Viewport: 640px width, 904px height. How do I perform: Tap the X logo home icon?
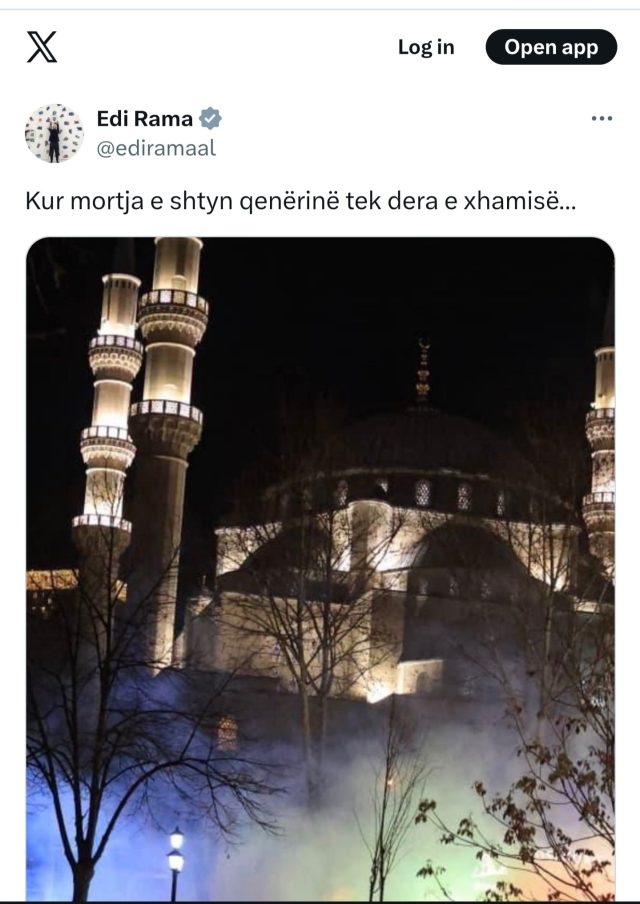[42, 47]
